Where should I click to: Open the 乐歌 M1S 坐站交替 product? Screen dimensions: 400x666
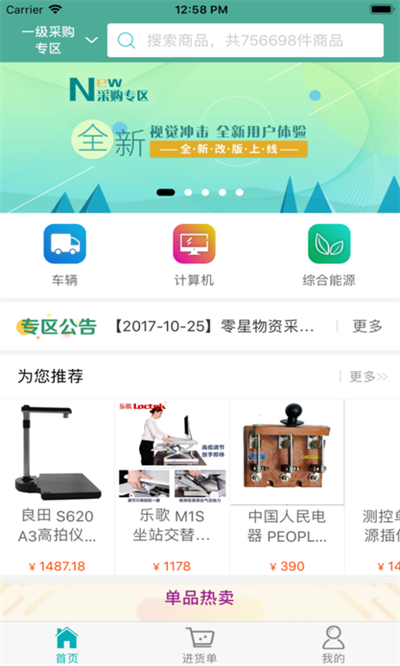pyautogui.click(x=172, y=487)
